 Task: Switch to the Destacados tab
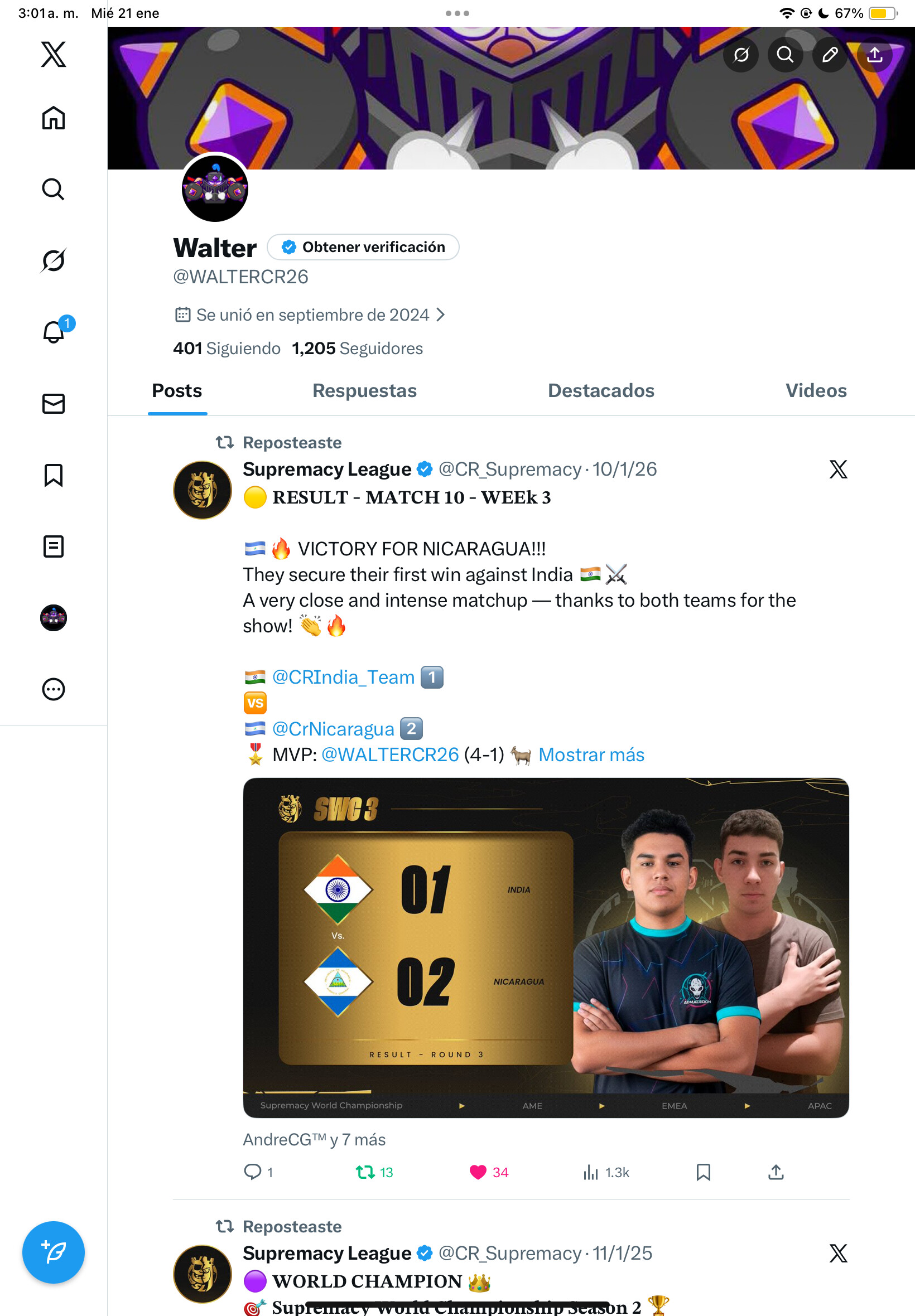(601, 391)
